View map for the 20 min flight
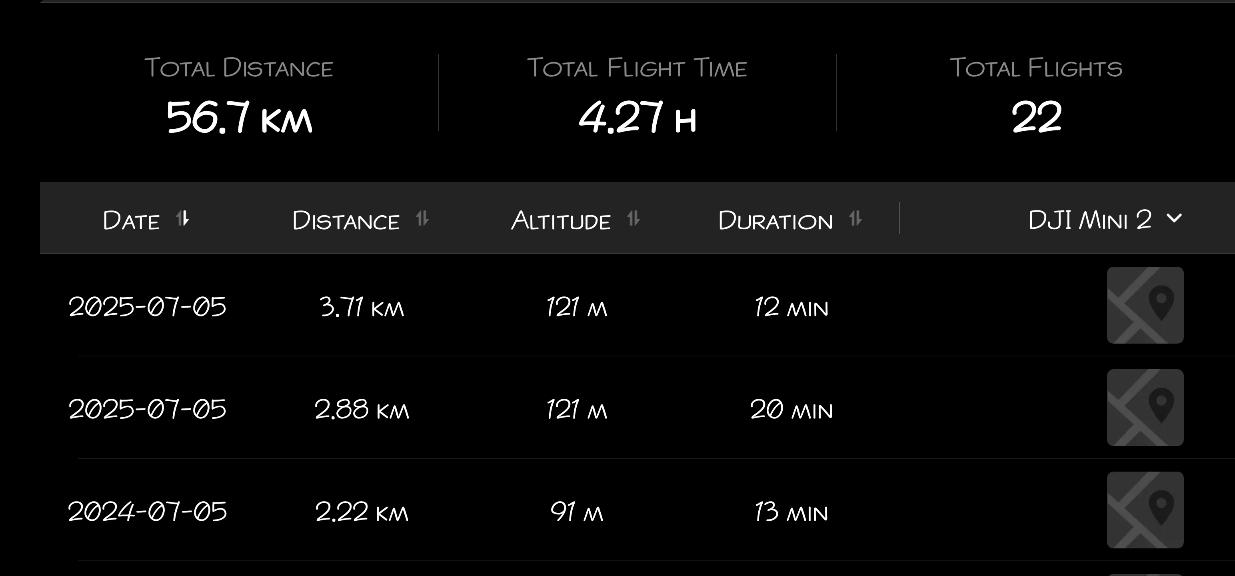The height and width of the screenshot is (576, 1235). click(1145, 408)
